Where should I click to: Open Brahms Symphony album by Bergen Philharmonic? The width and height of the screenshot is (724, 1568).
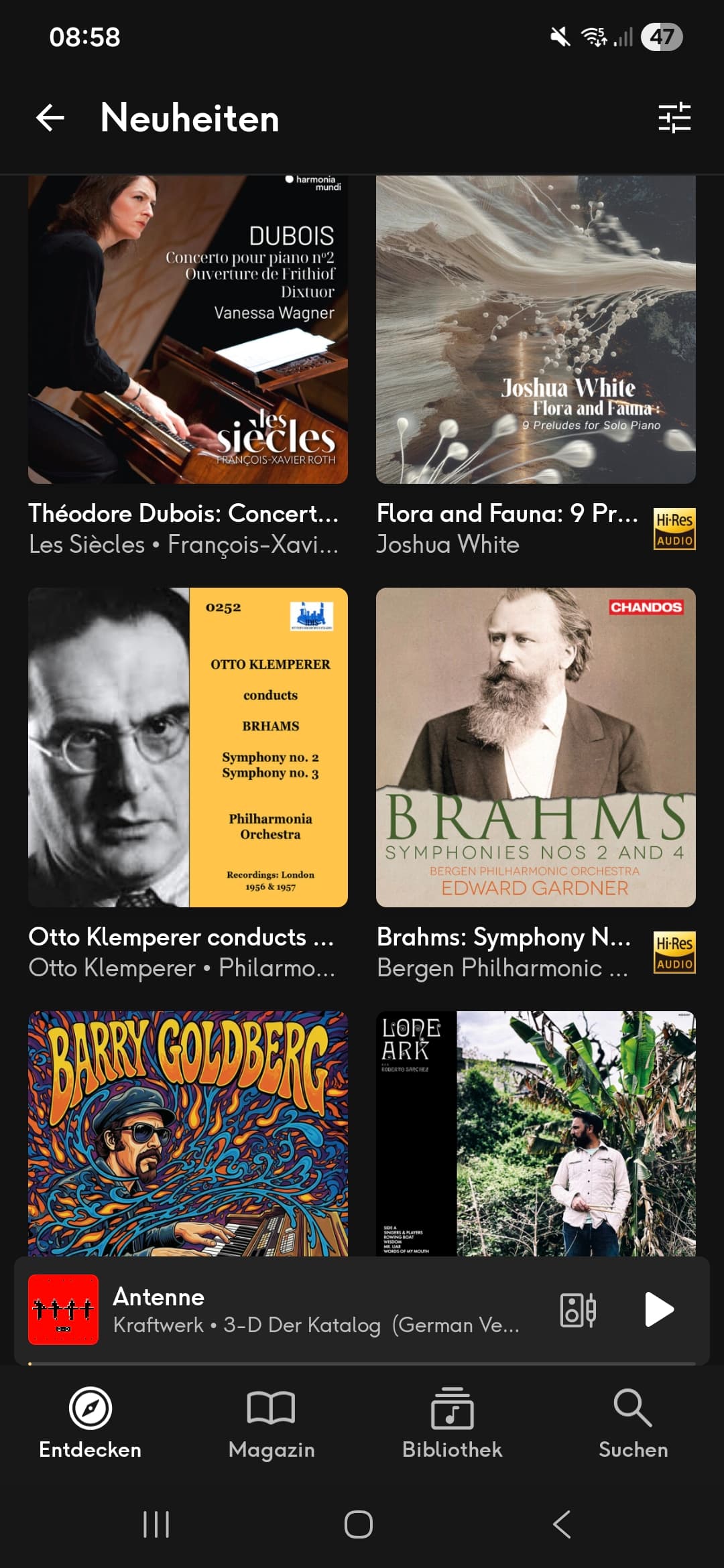click(x=536, y=747)
